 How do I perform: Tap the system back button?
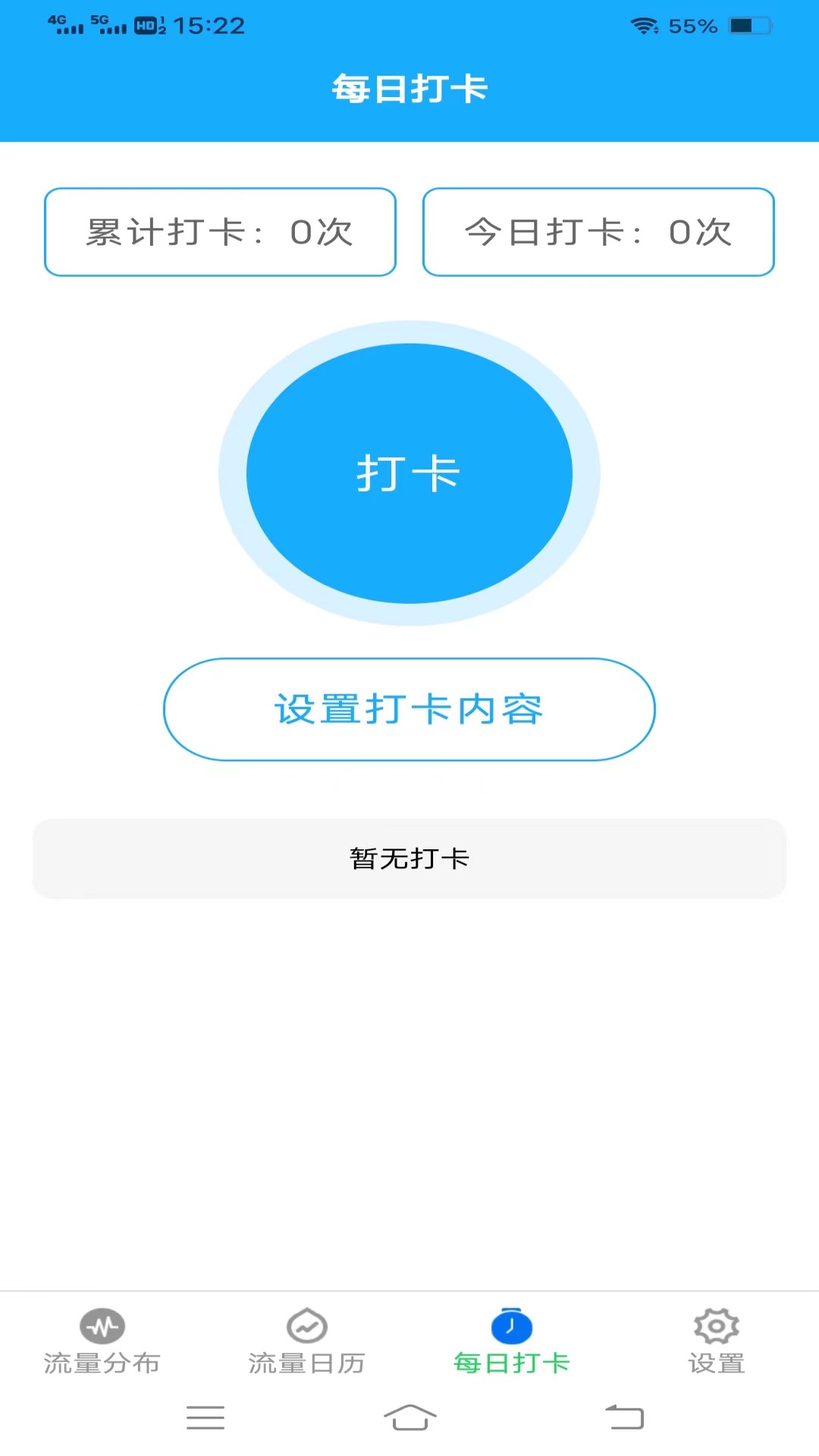click(624, 1417)
